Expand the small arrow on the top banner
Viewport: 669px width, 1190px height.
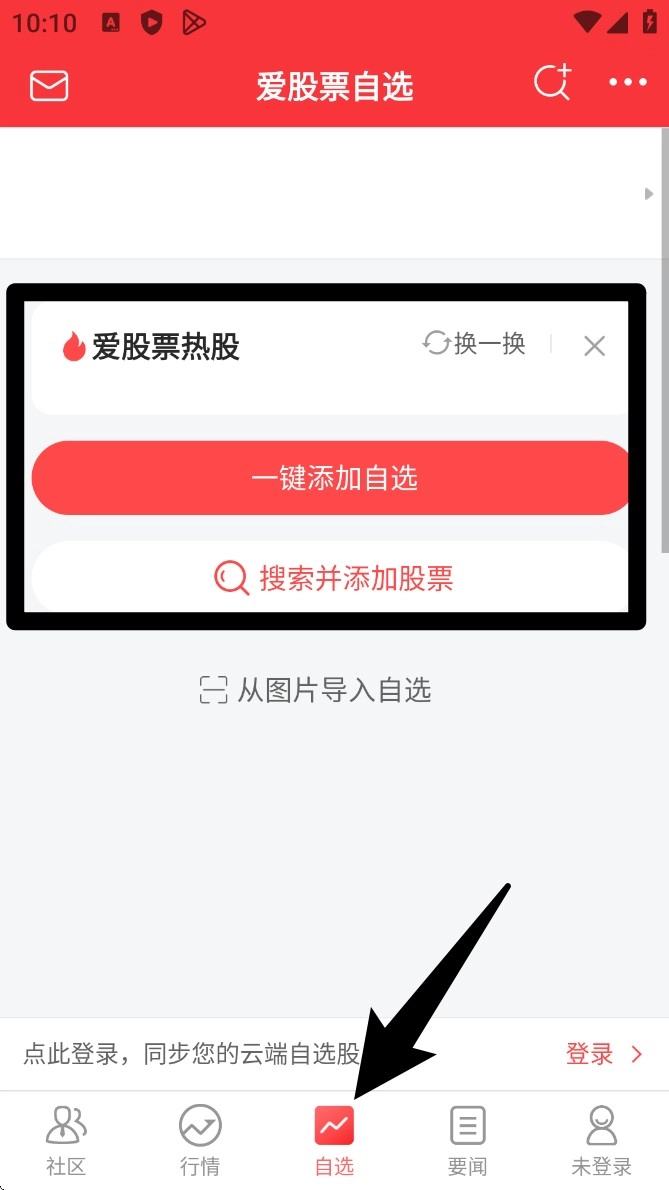[649, 194]
